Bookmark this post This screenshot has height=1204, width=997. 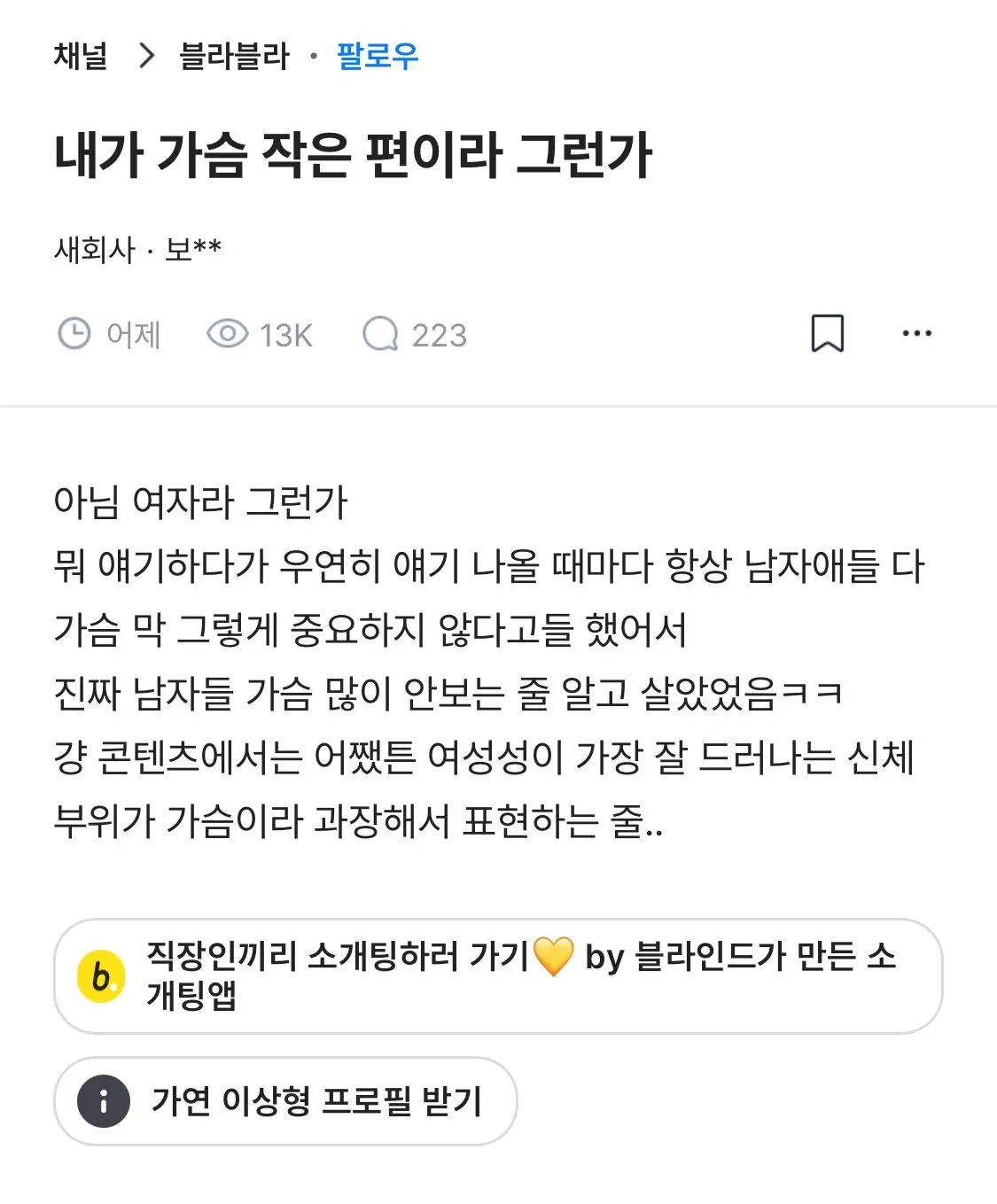point(827,334)
